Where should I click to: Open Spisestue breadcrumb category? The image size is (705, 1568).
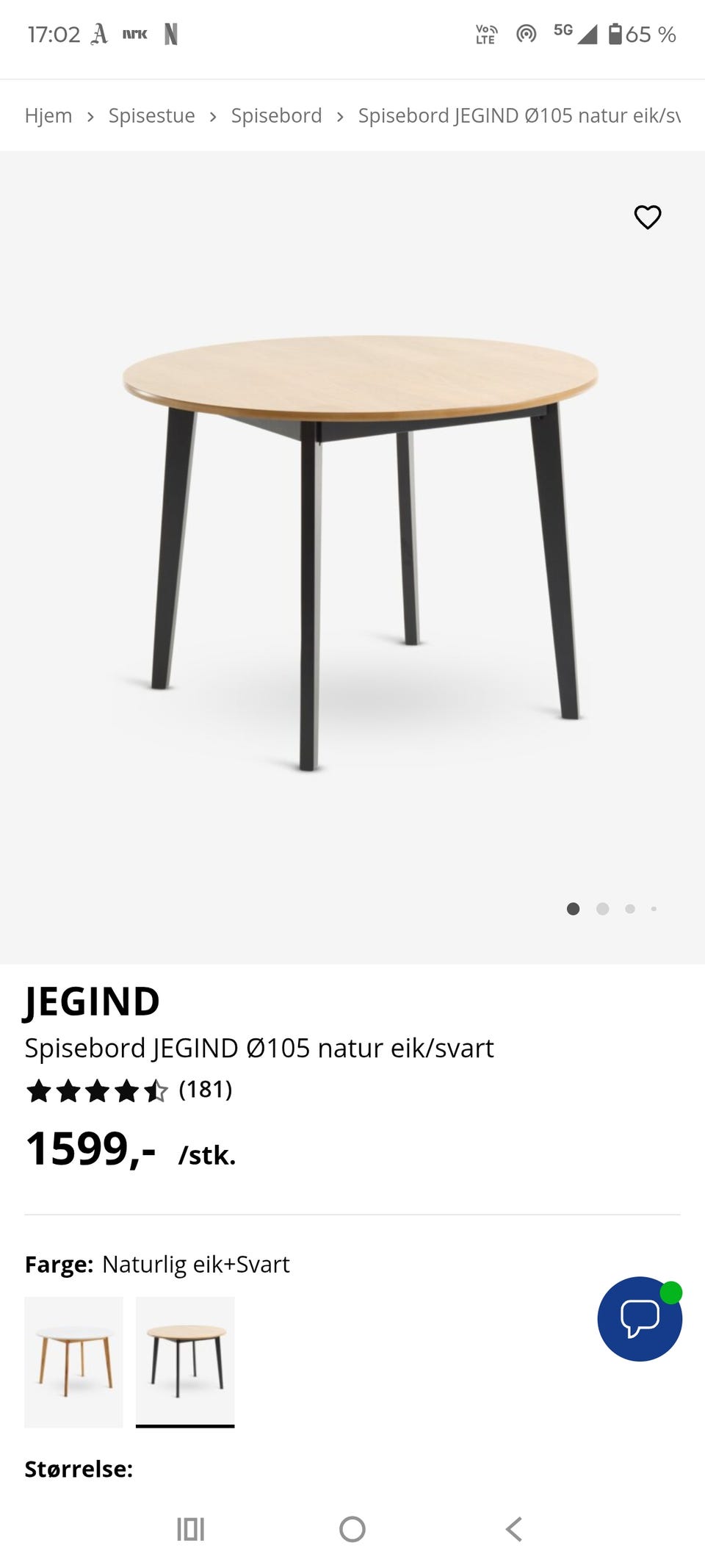coord(151,116)
